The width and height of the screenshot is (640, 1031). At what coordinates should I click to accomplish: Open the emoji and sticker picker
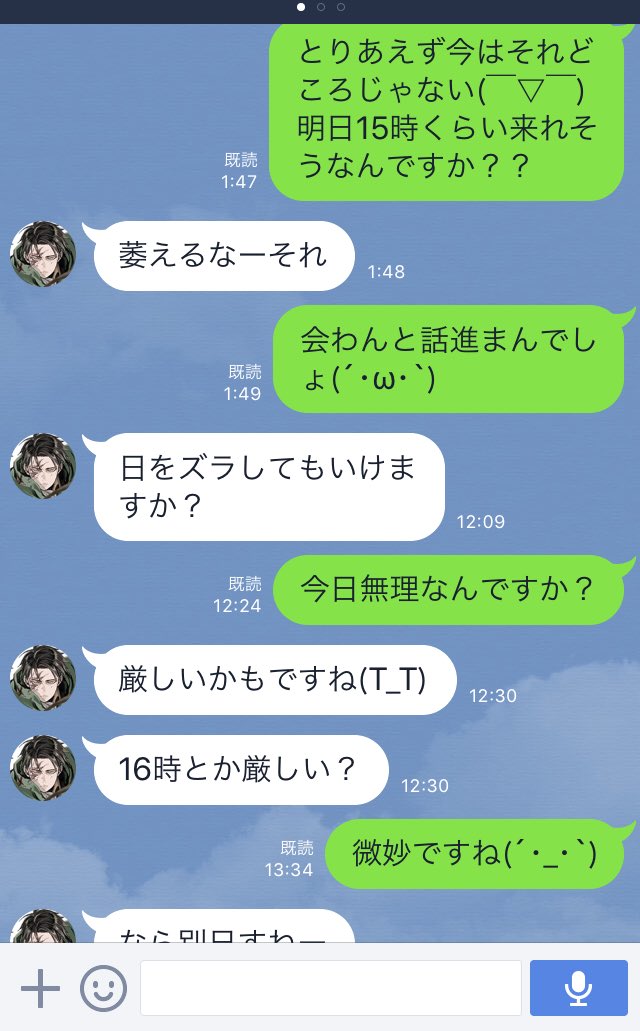[x=104, y=988]
